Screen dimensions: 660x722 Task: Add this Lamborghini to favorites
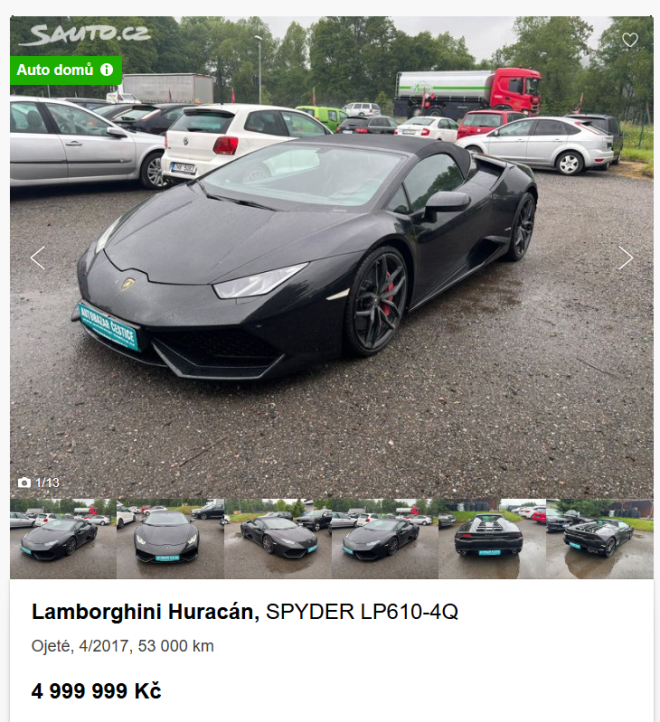coord(629,40)
